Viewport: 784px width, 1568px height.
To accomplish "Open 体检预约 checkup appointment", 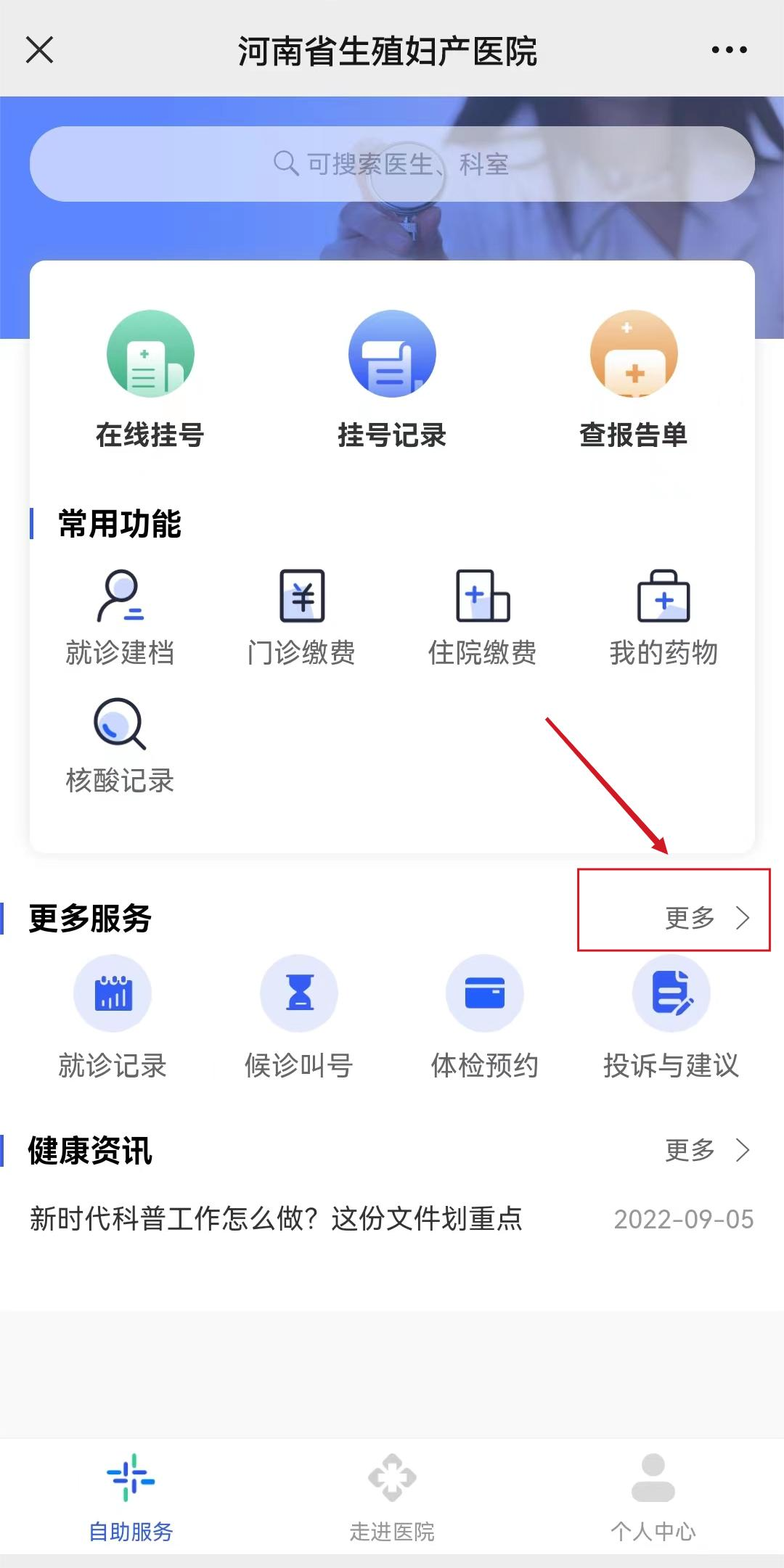I will click(485, 1017).
